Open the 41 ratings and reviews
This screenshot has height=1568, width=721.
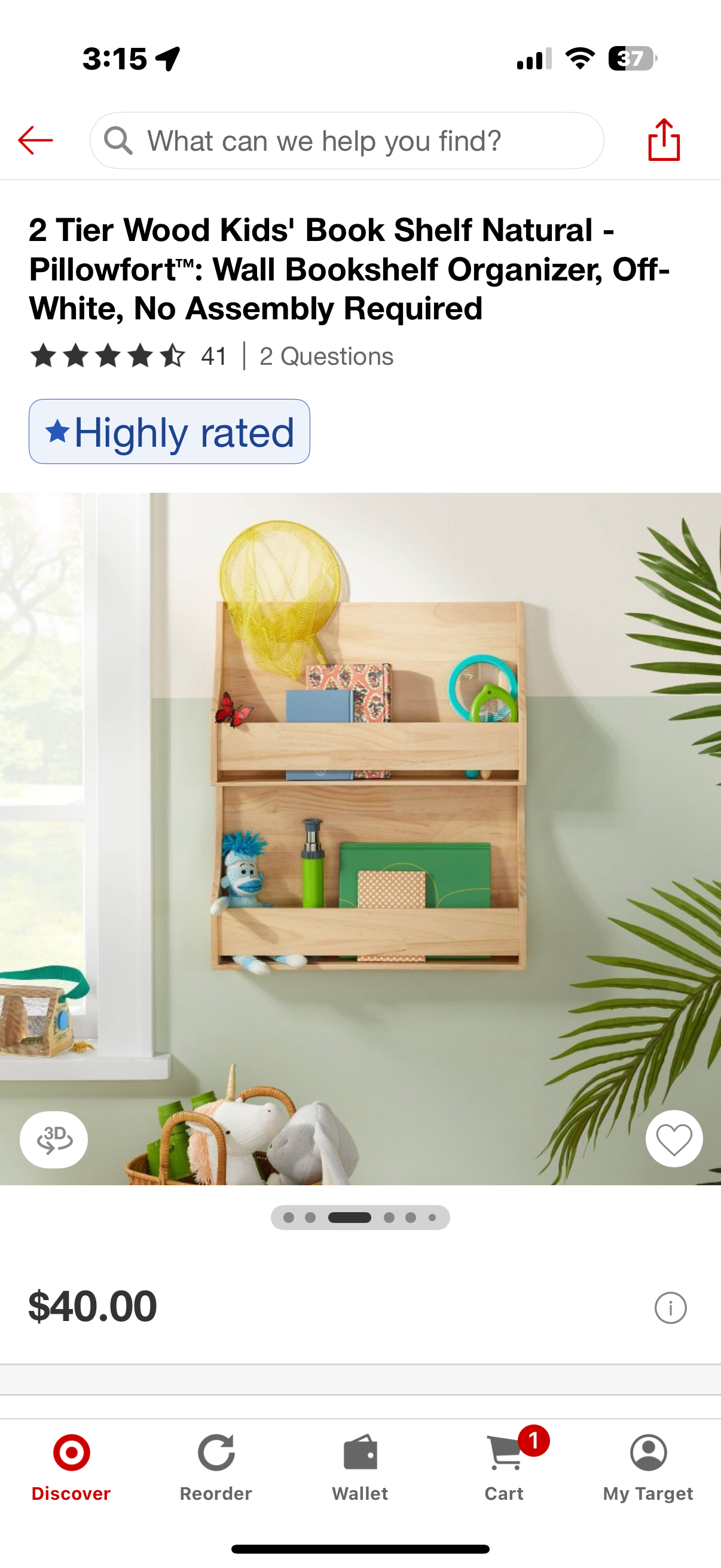(x=129, y=356)
